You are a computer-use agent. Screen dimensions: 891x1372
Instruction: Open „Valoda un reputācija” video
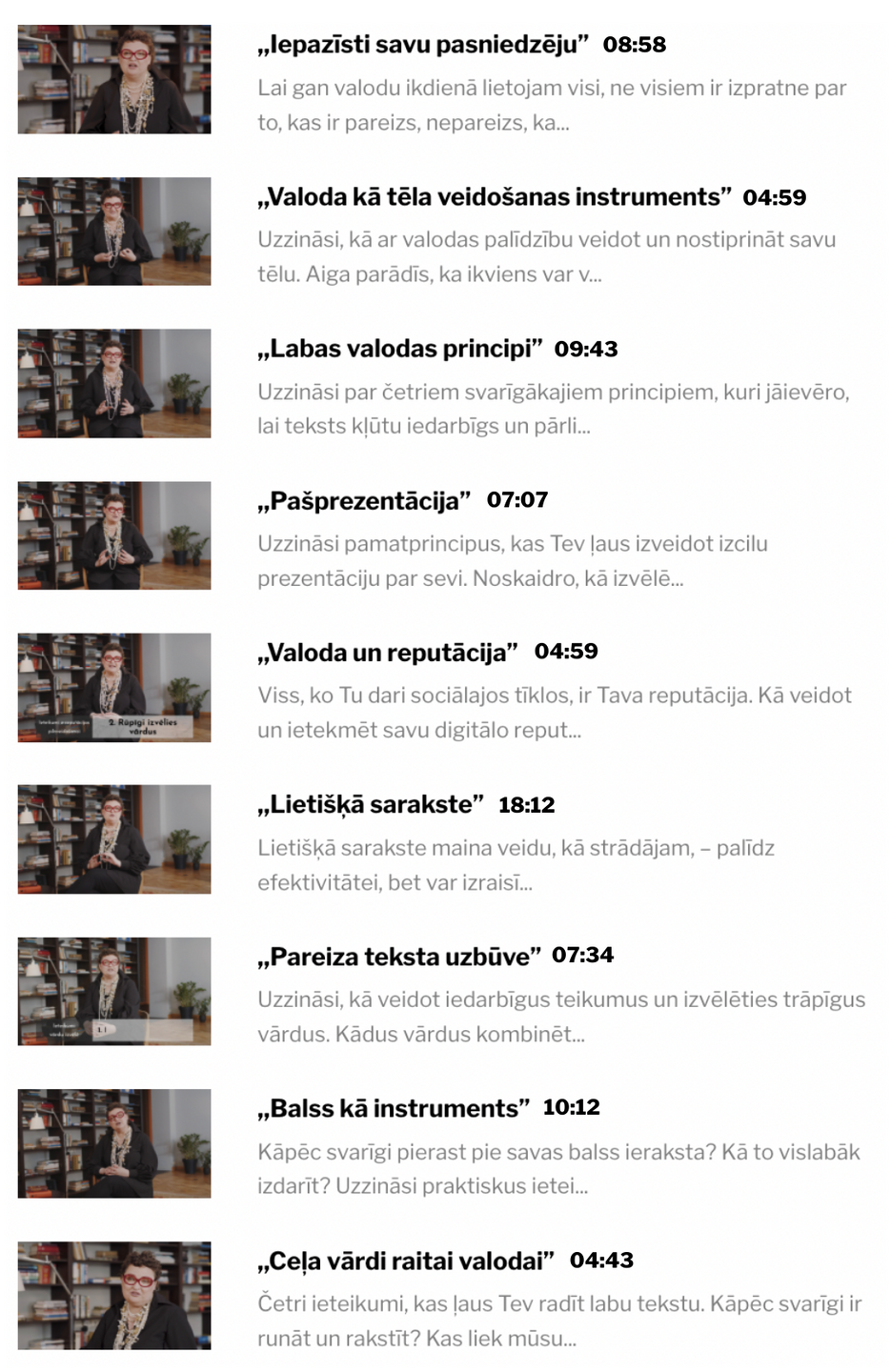(388, 653)
